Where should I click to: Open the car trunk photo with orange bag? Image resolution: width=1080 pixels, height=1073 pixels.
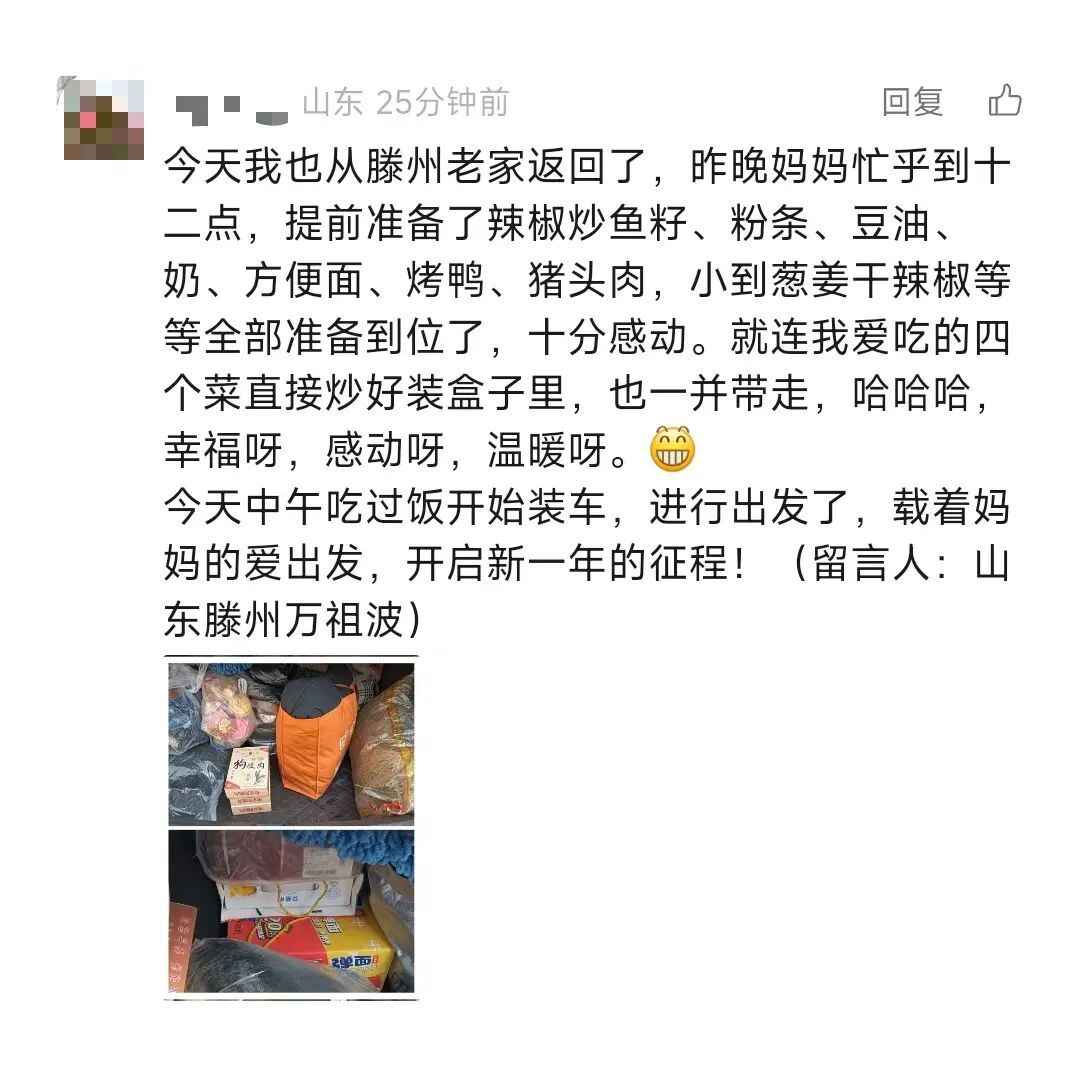290,741
